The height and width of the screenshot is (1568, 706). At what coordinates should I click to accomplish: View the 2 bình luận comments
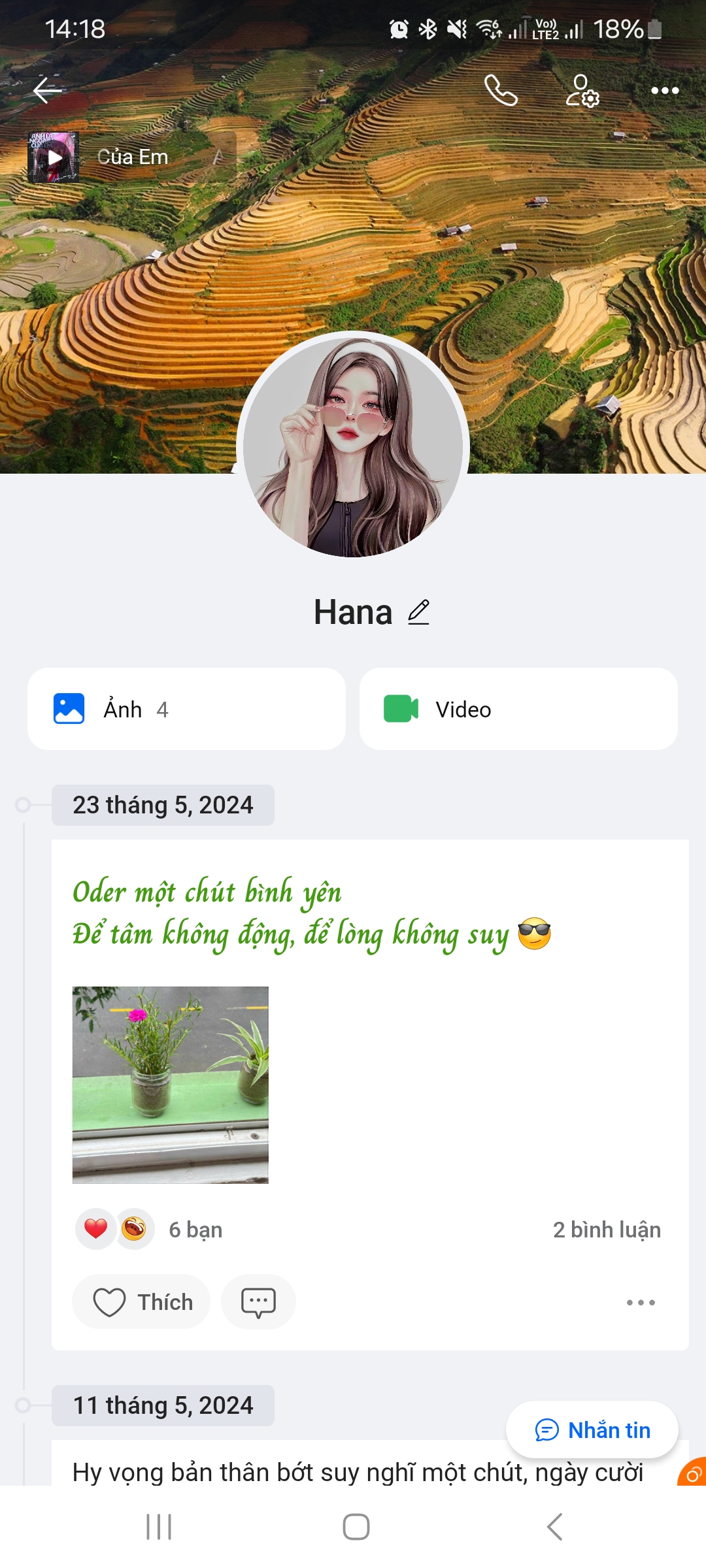point(607,1230)
